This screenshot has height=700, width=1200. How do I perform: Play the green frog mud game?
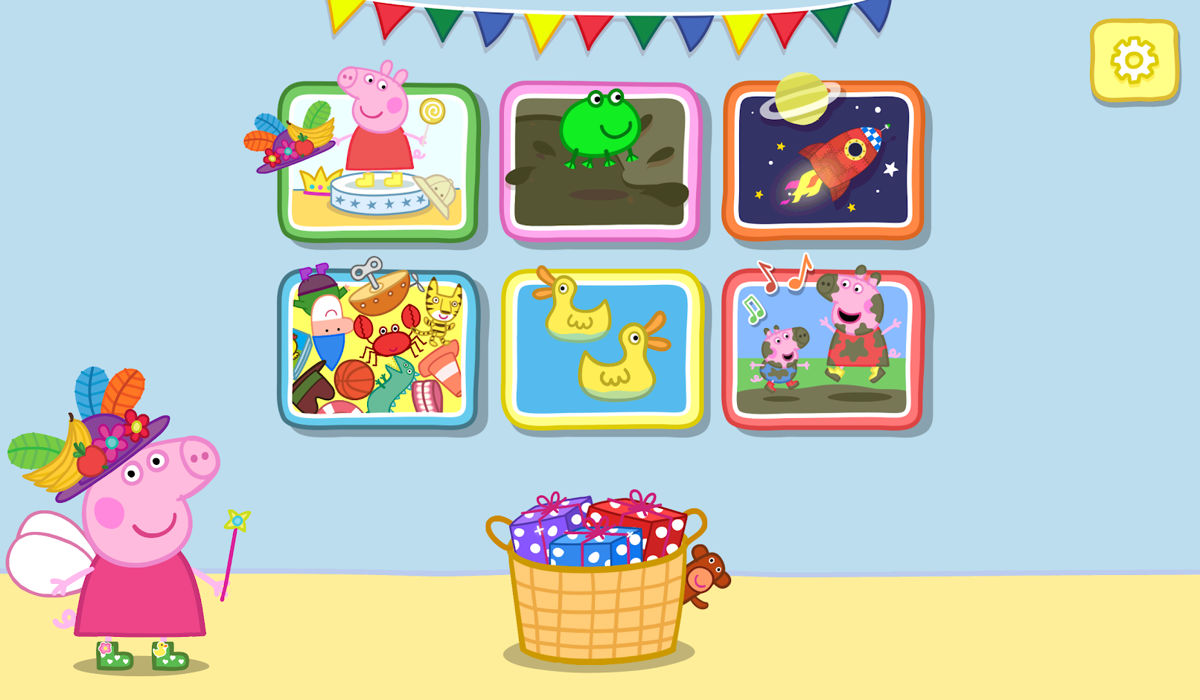[600, 162]
